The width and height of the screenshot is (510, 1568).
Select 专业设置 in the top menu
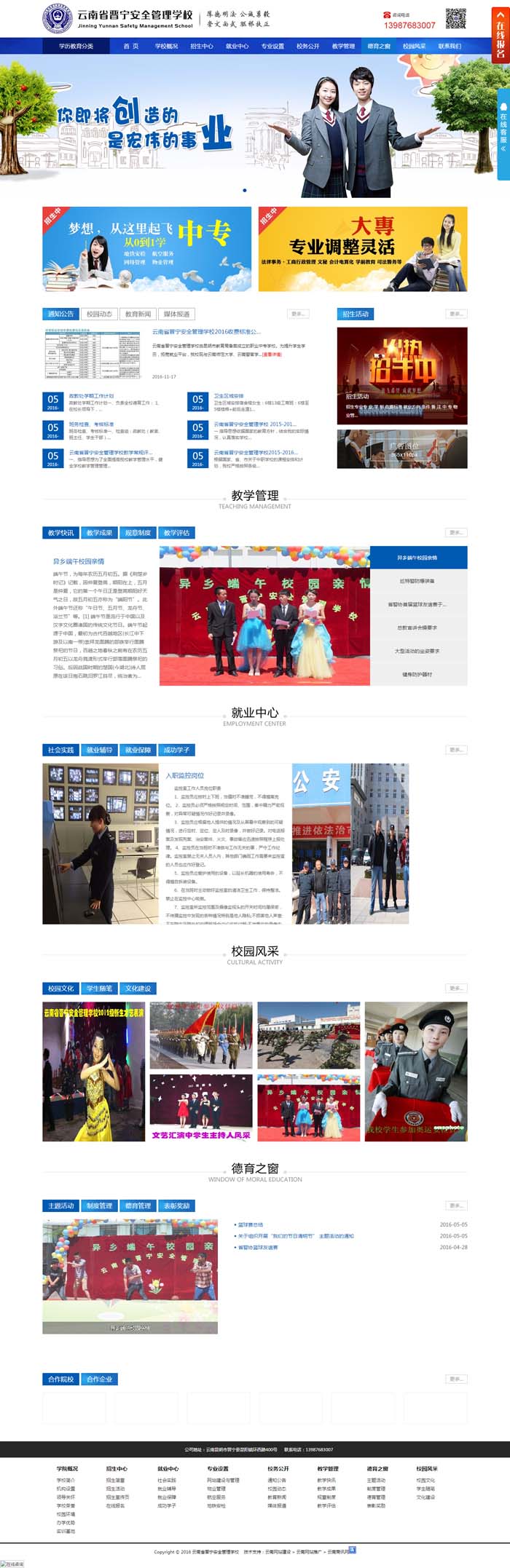coord(272,46)
